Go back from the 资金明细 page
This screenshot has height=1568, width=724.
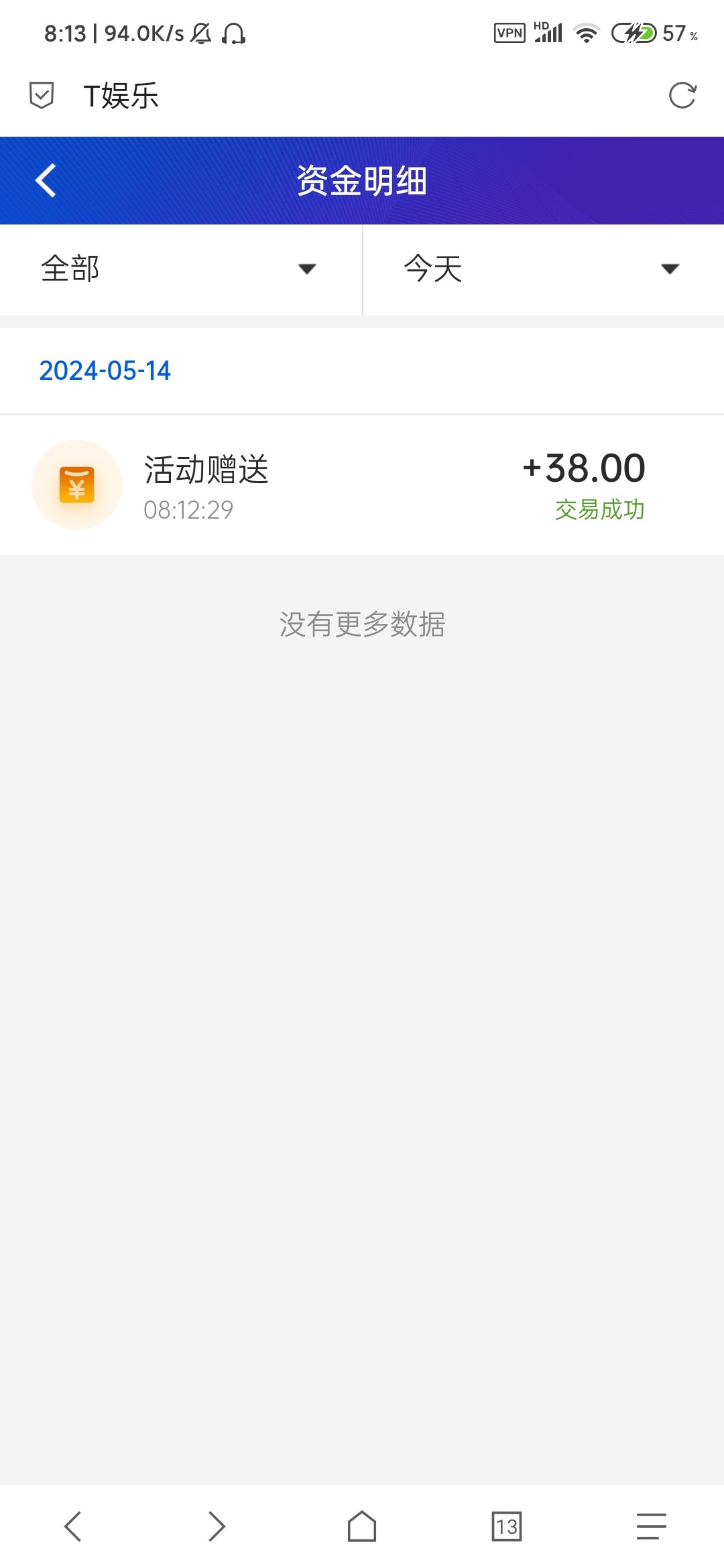coord(46,181)
